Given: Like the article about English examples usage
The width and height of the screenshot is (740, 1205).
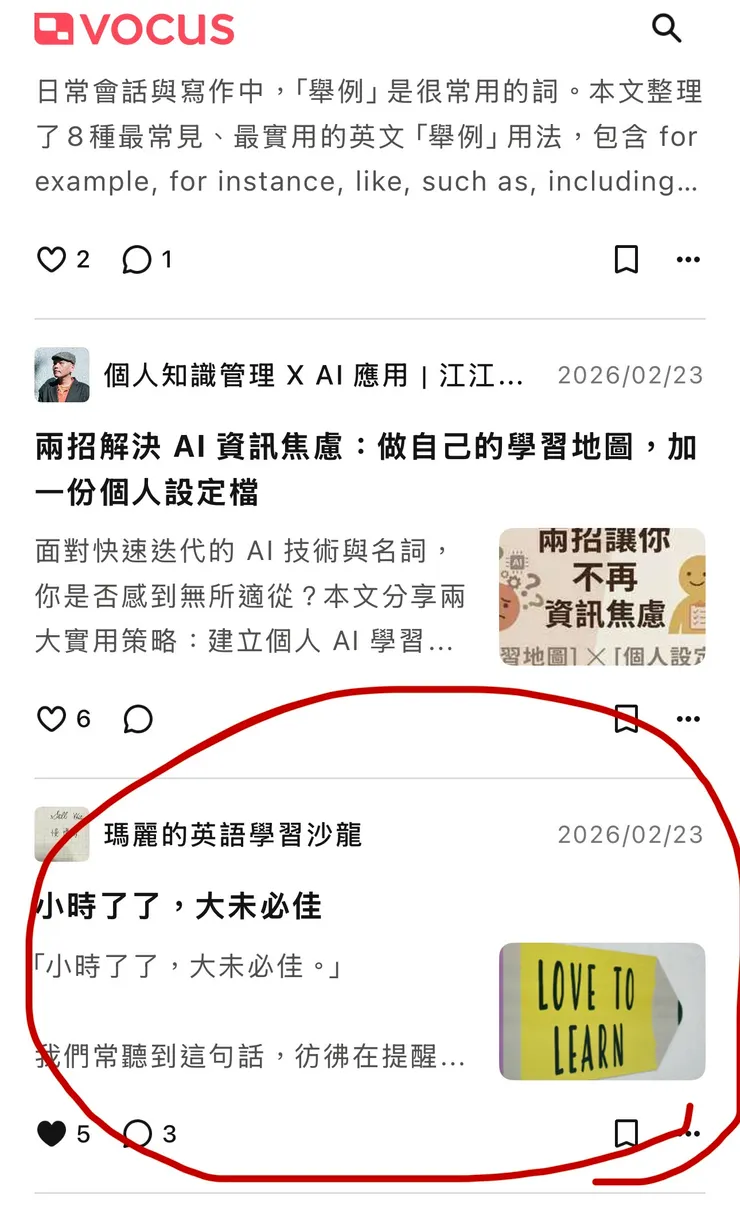Looking at the screenshot, I should 51,258.
